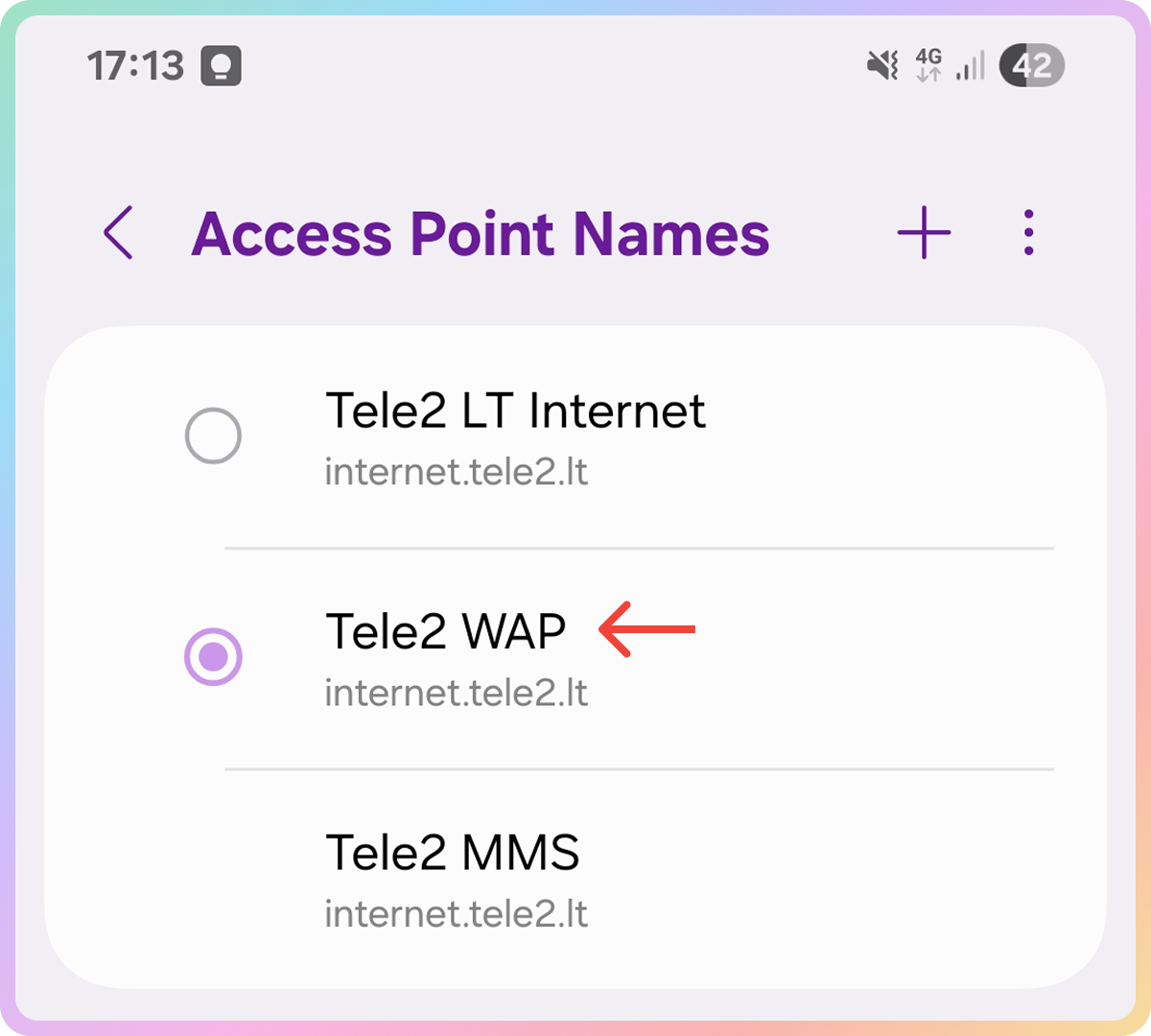Screen dimensions: 1151x1036
Task: Open the three-dot overflow menu
Action: click(x=1028, y=233)
